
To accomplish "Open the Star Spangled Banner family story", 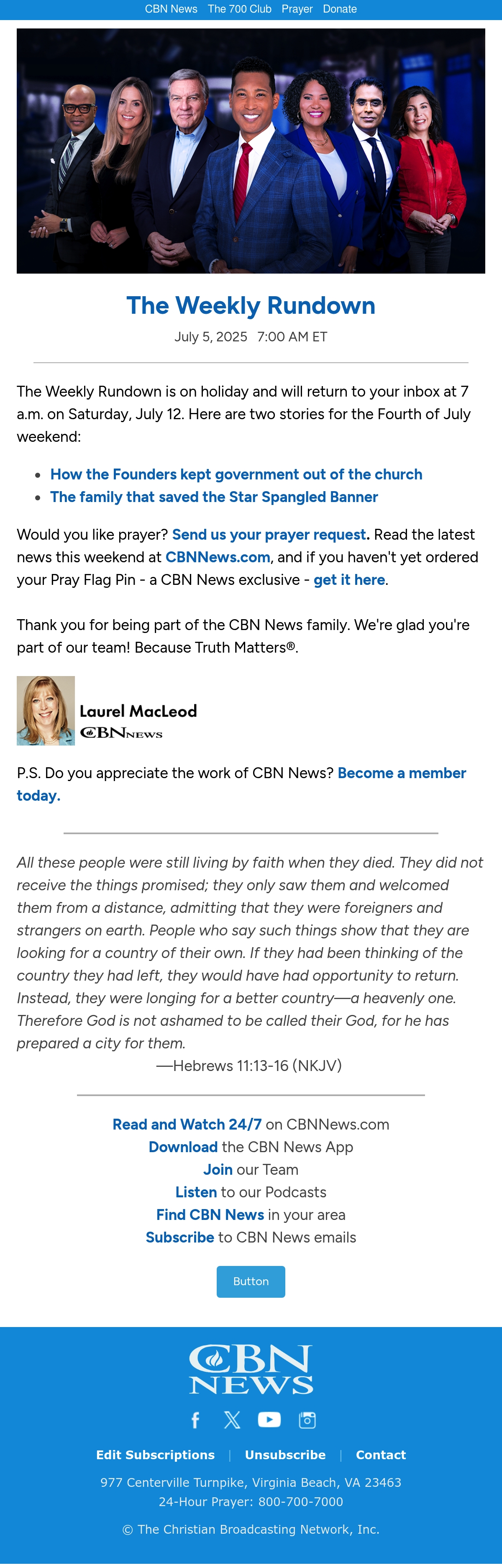I will coord(214,497).
